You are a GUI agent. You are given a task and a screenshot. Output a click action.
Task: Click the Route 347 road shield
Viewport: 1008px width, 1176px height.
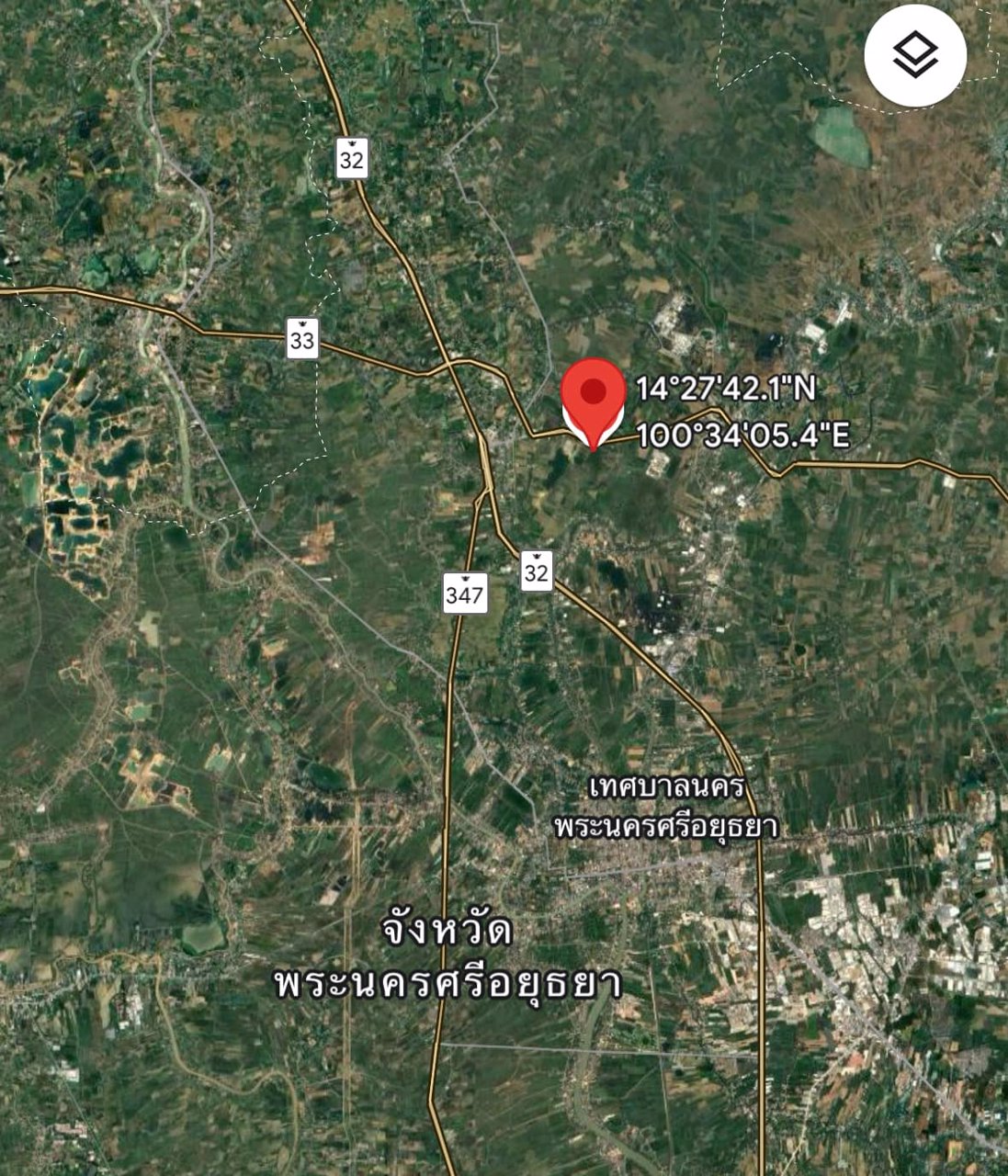(x=464, y=593)
